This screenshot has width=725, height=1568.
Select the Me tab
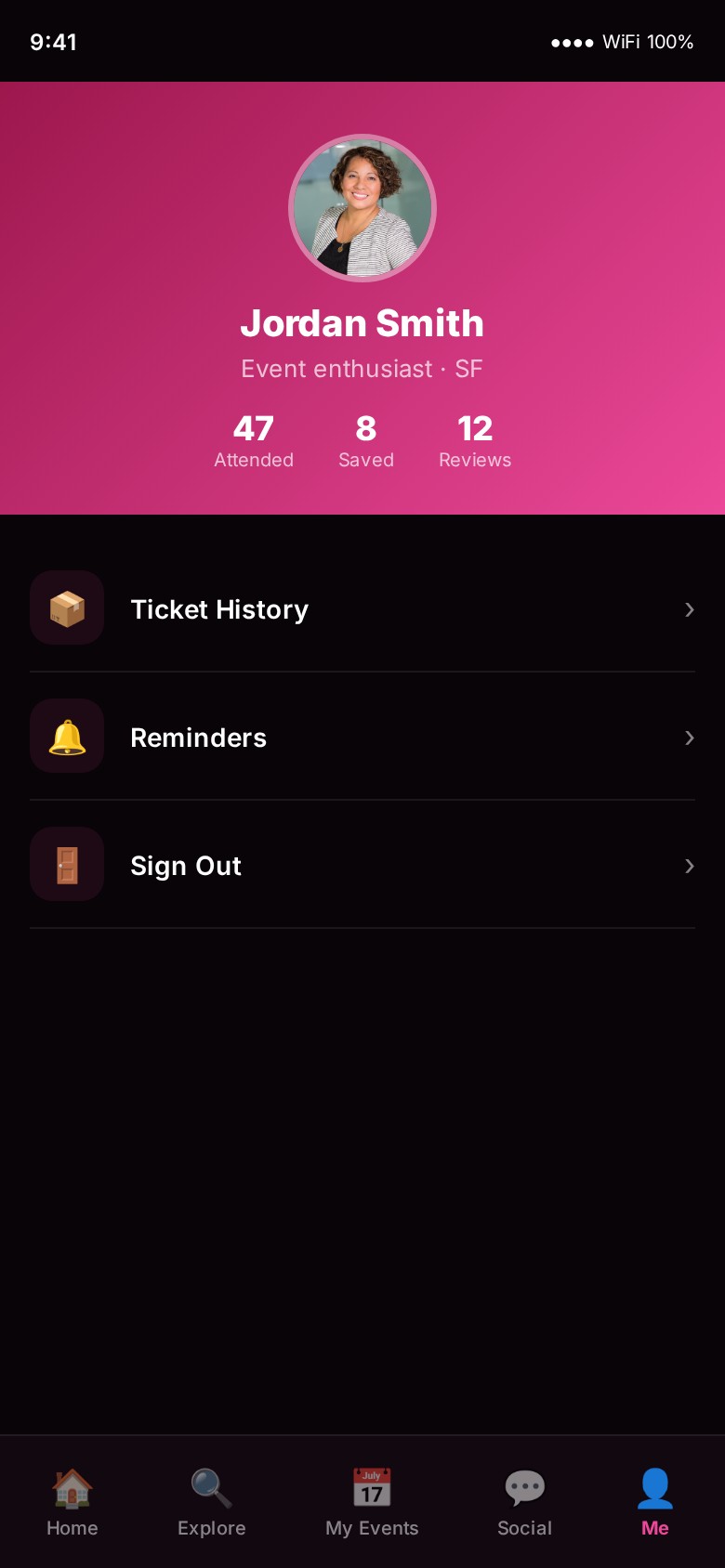654,1502
